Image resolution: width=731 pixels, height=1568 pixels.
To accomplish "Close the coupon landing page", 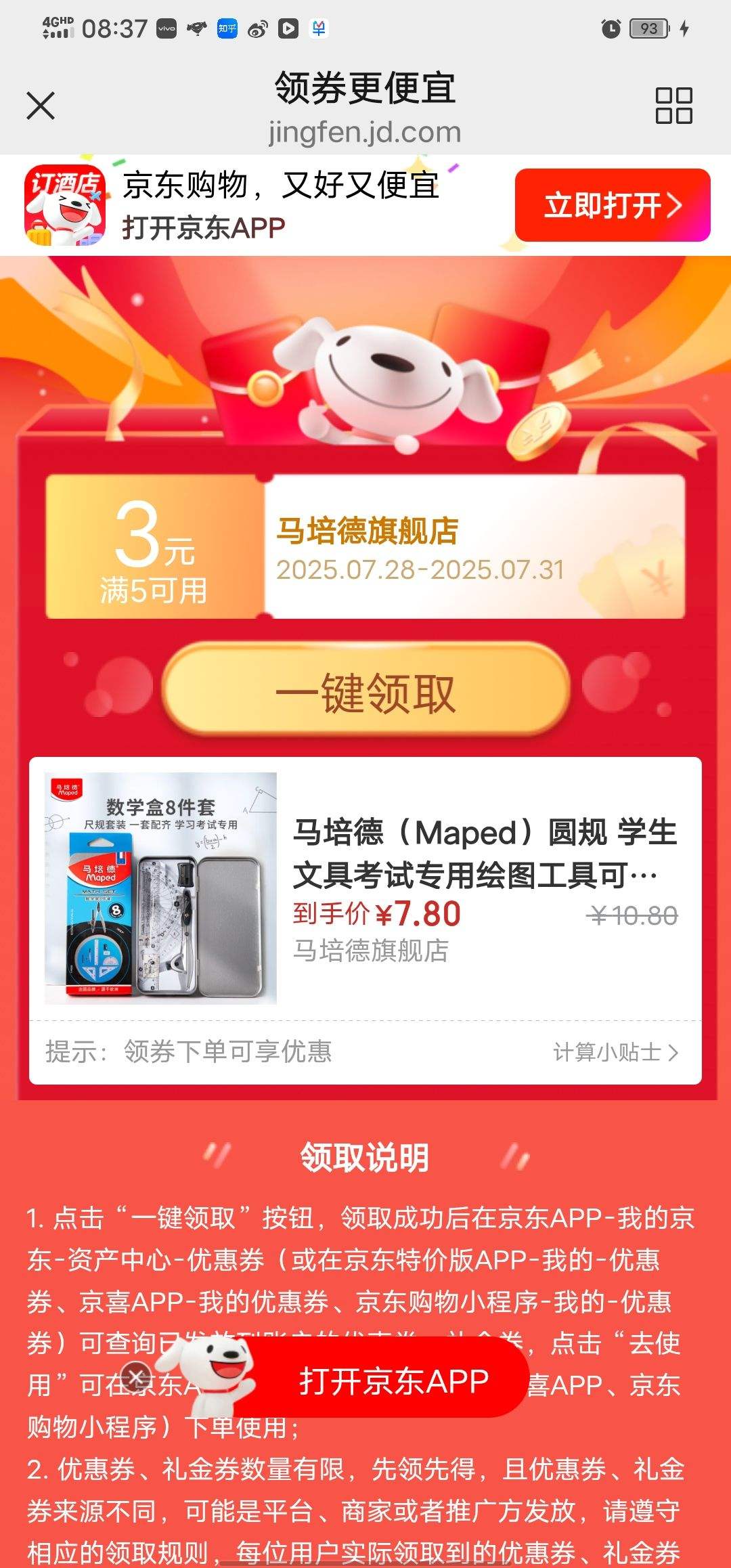I will pyautogui.click(x=42, y=106).
